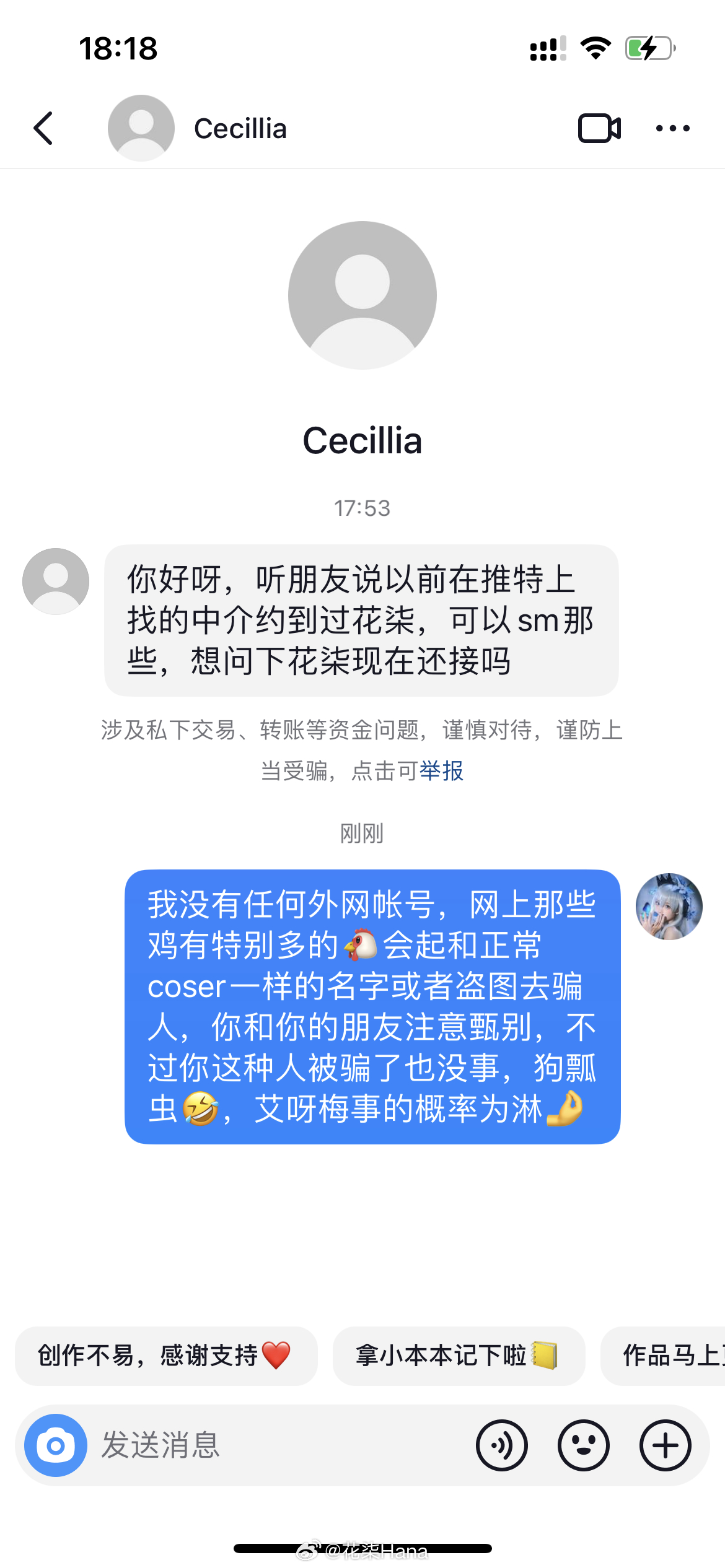Tap the sender avatar beside Cecillia's message
The image size is (725, 1568).
[x=56, y=581]
